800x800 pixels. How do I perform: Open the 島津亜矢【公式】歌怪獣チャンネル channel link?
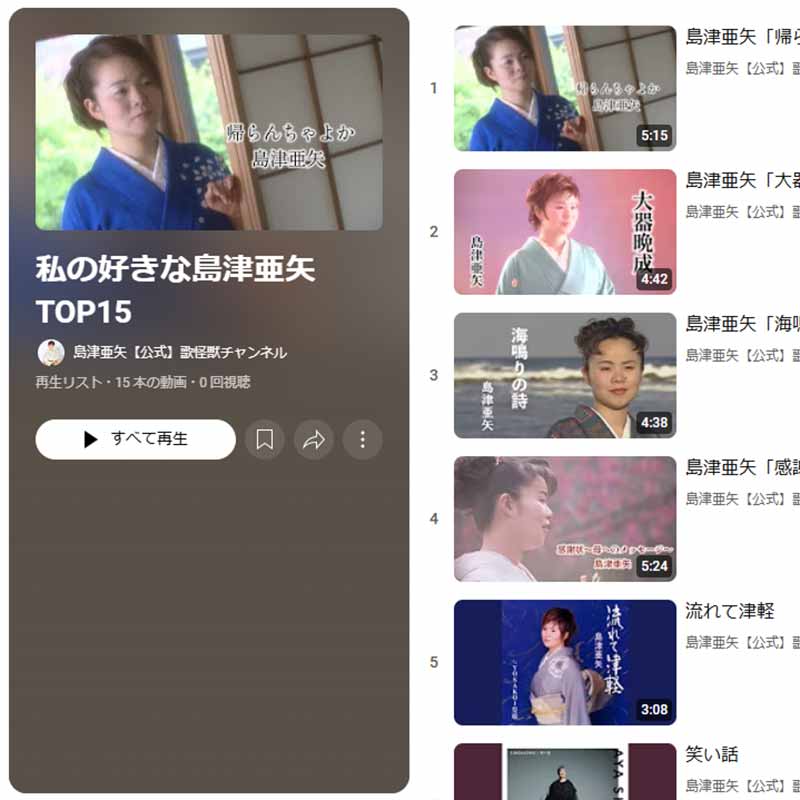coord(179,352)
